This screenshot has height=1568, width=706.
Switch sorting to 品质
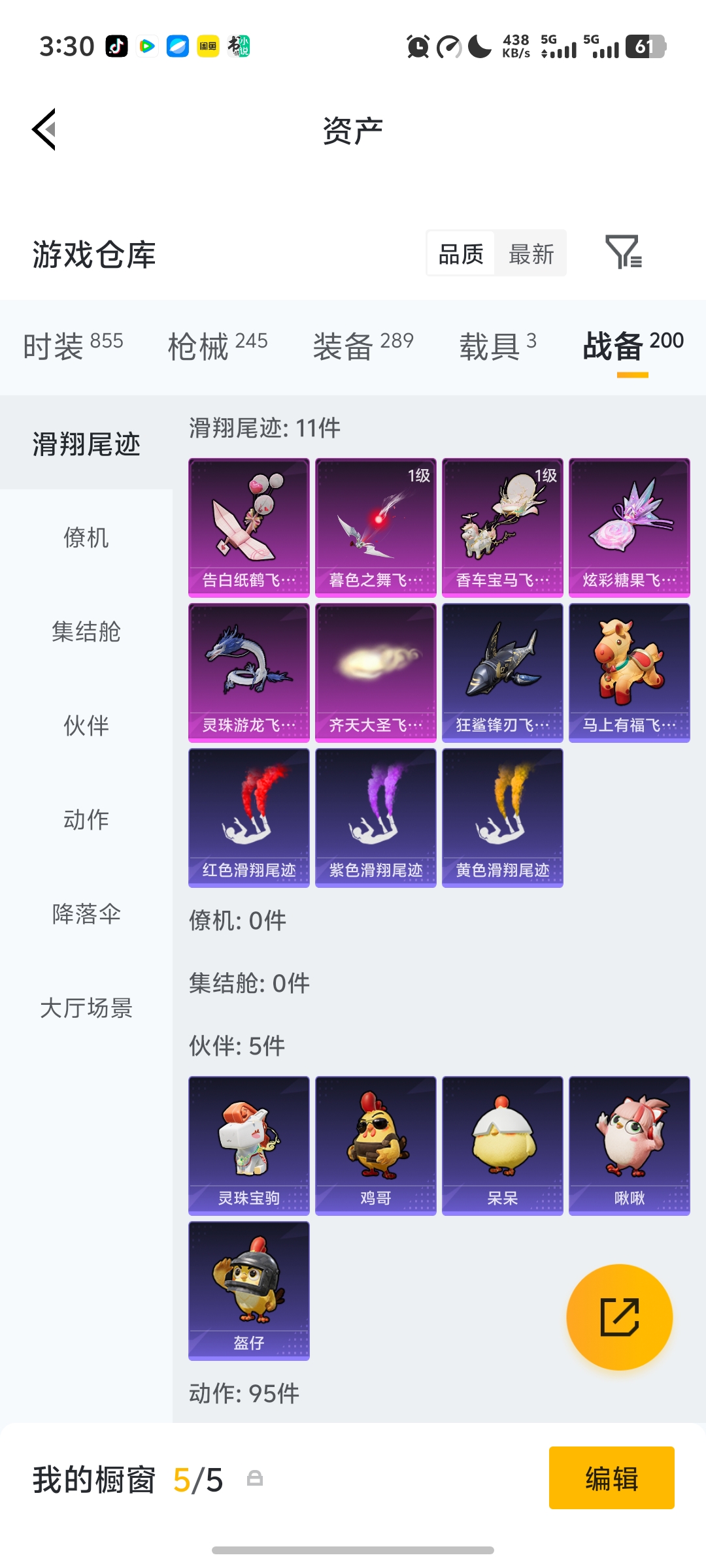pyautogui.click(x=461, y=253)
